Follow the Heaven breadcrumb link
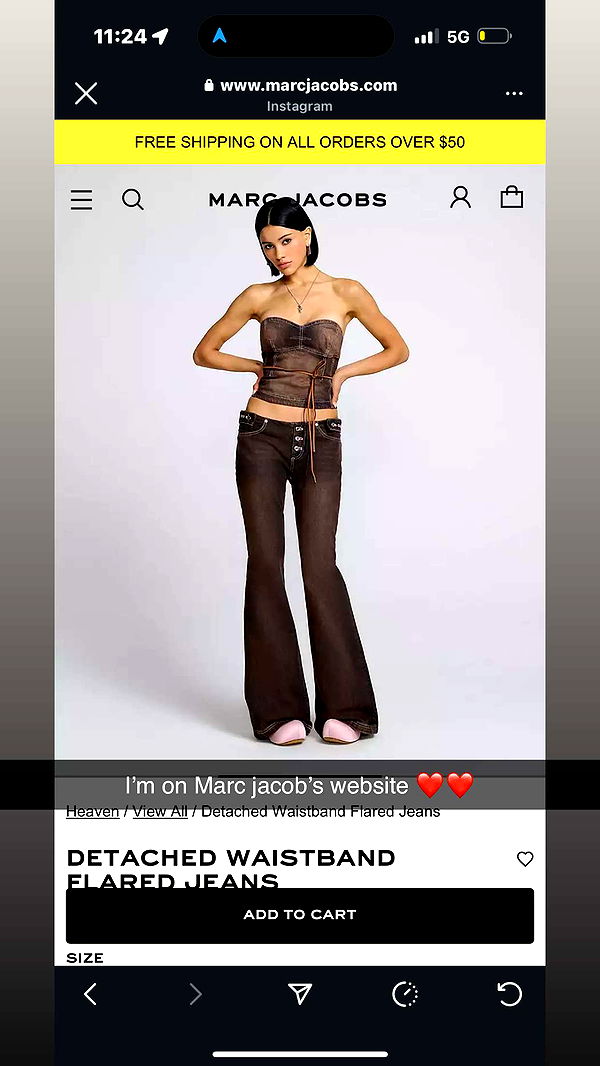 [x=92, y=812]
